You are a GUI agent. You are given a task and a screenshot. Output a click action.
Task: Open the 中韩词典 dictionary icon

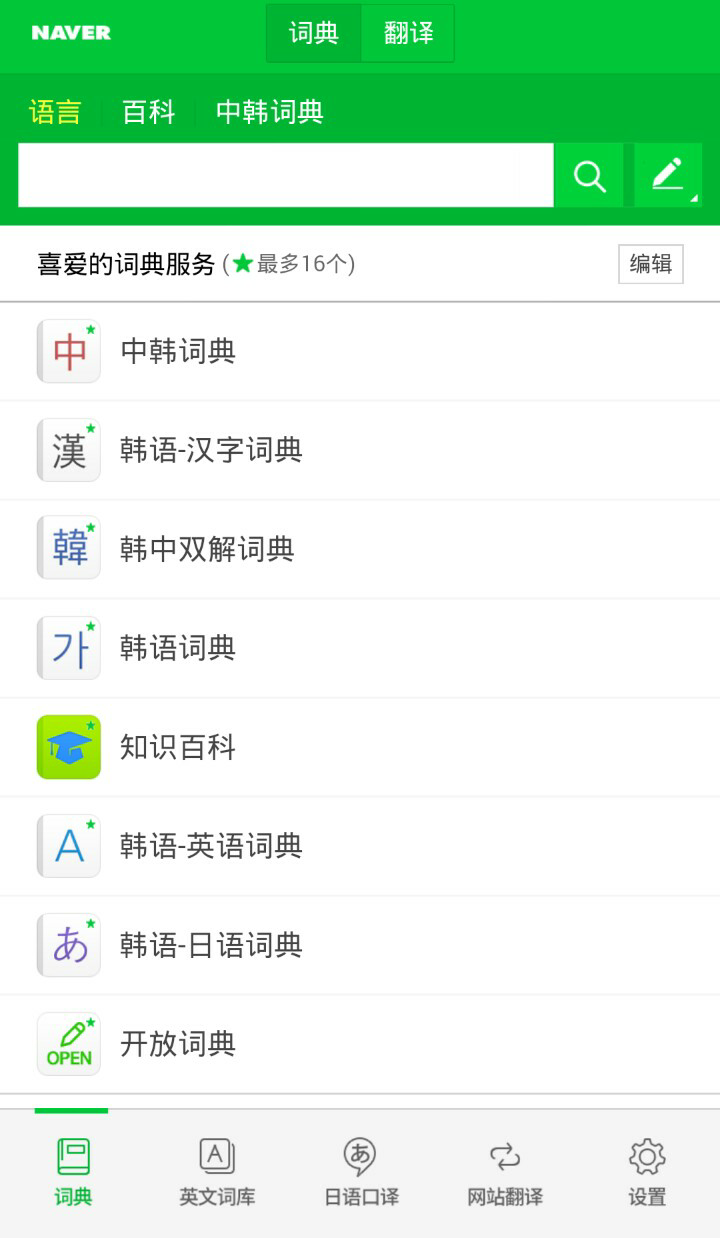68,350
